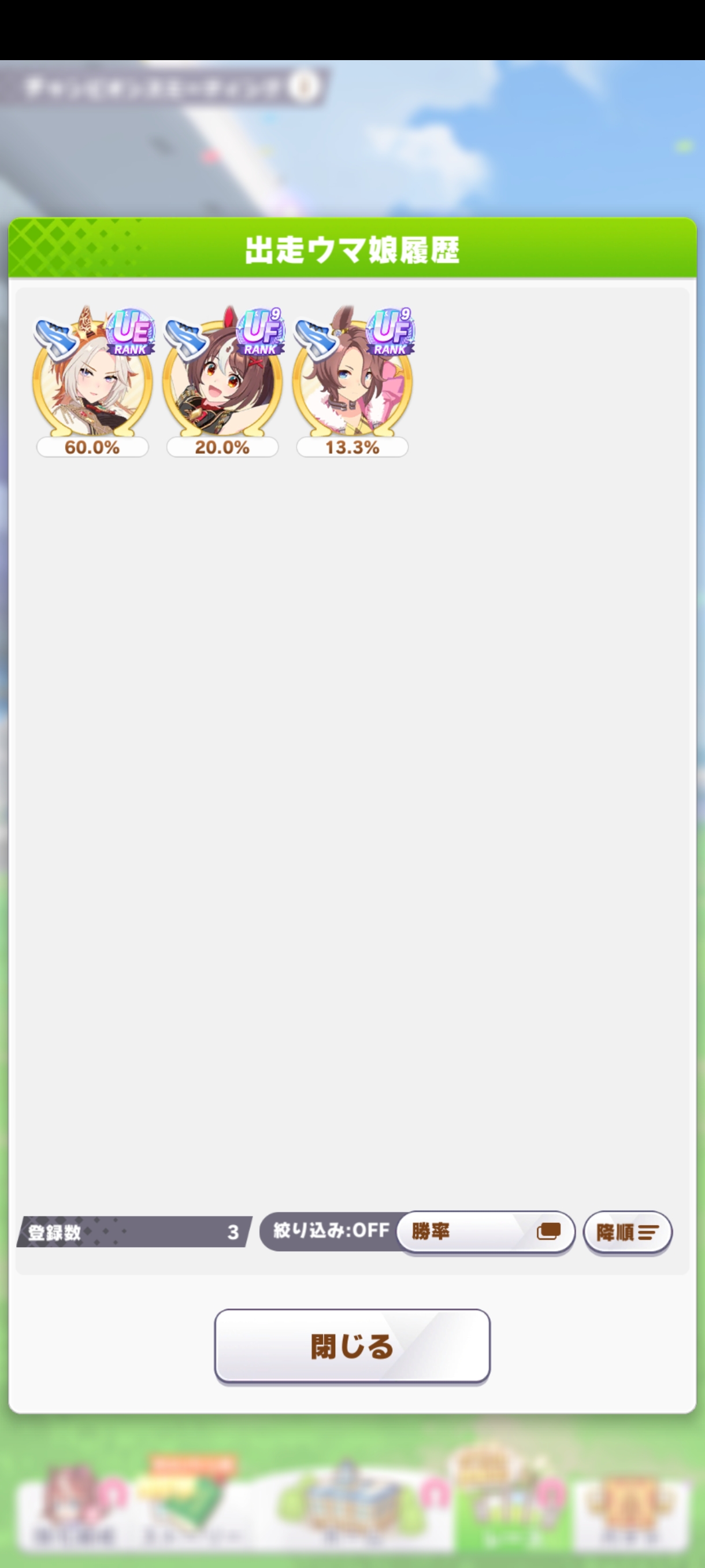Open the character with 13.3% win rate
The height and width of the screenshot is (1568, 705).
coord(353,381)
